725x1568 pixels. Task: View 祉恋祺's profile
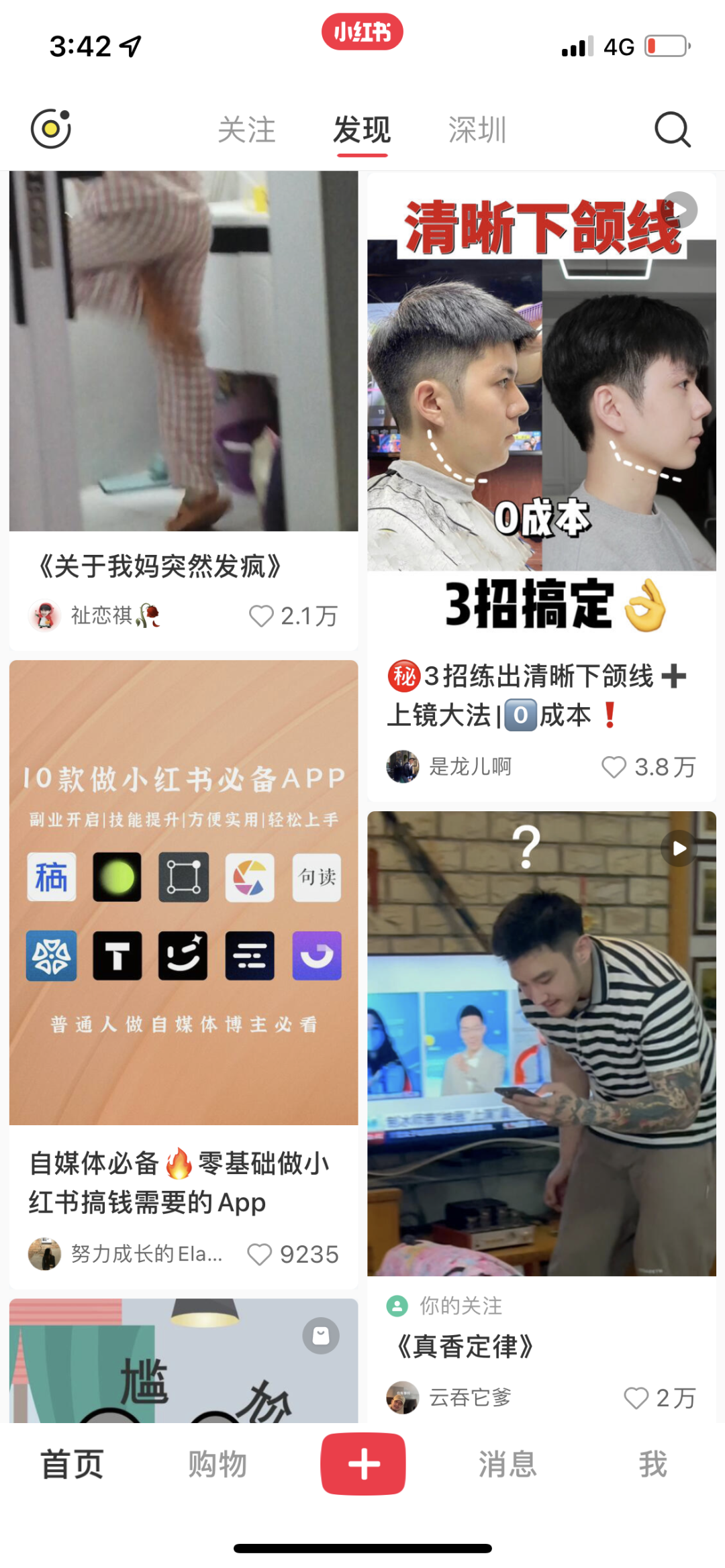click(46, 615)
